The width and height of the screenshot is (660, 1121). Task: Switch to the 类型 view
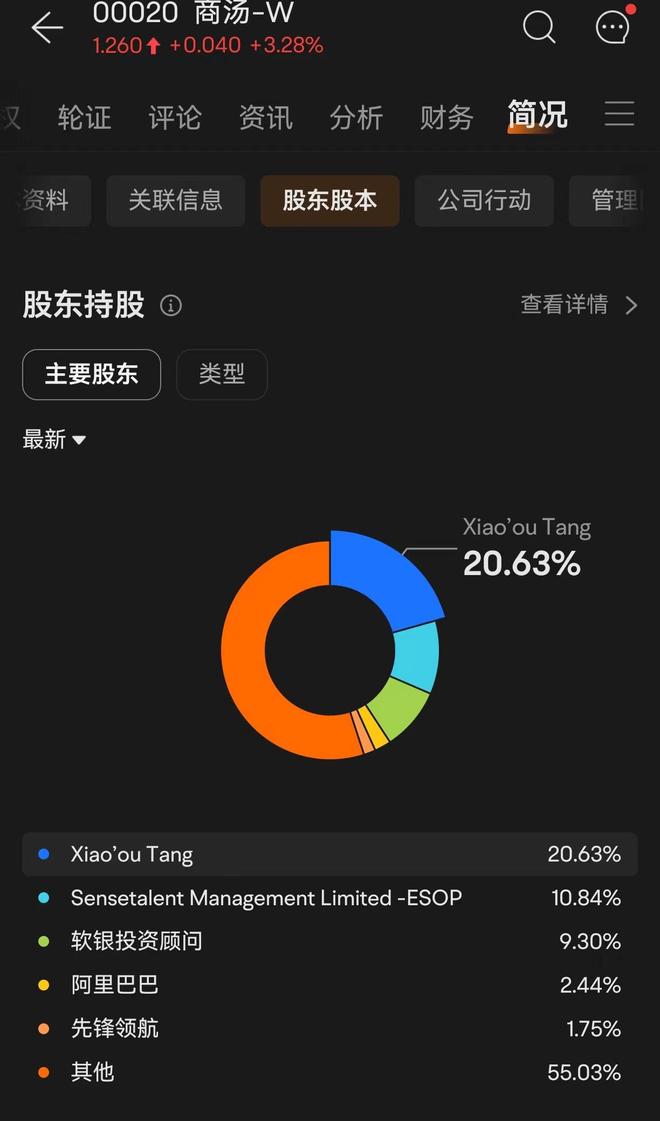222,374
